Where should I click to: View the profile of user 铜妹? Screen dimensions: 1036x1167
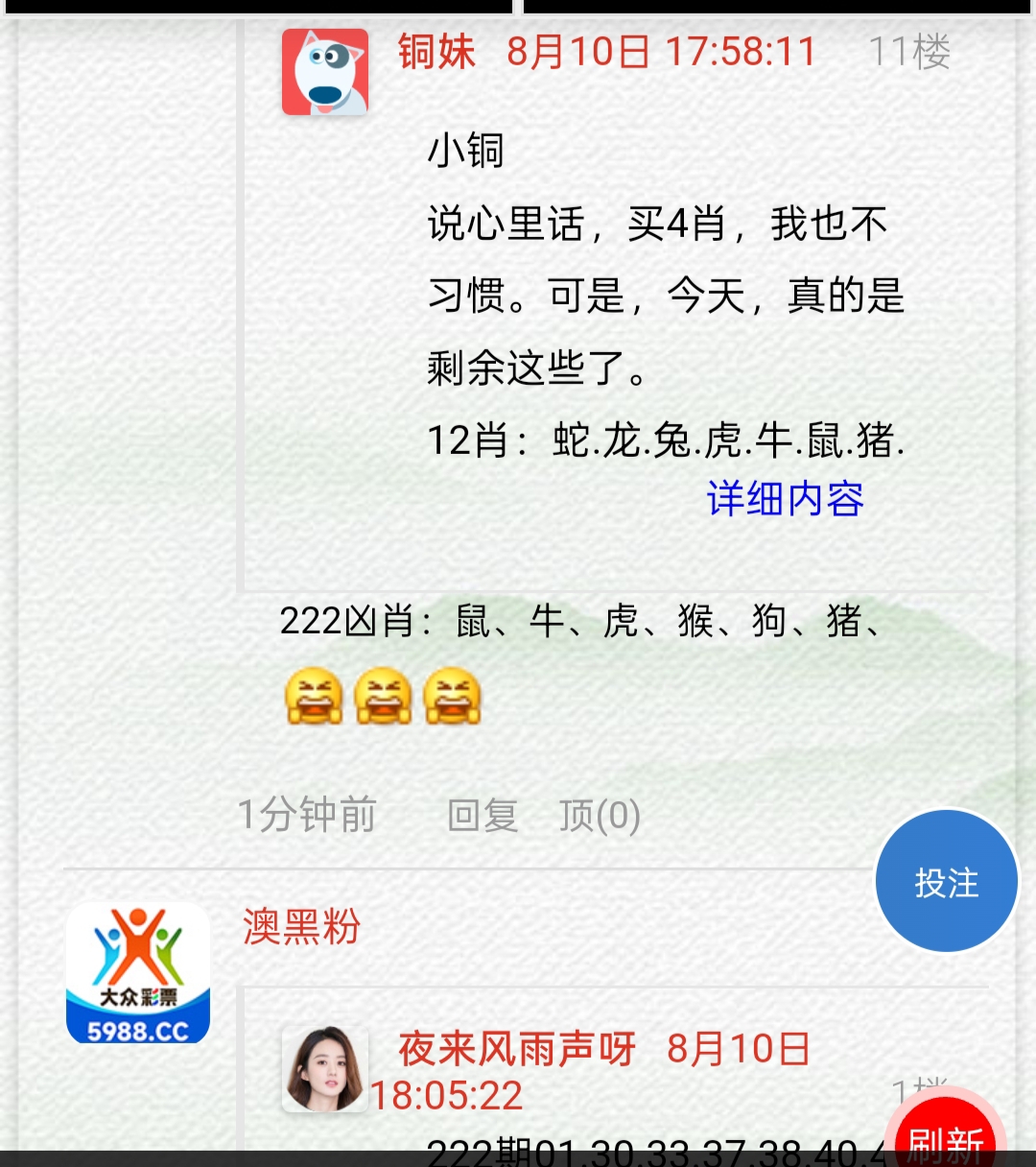(436, 52)
